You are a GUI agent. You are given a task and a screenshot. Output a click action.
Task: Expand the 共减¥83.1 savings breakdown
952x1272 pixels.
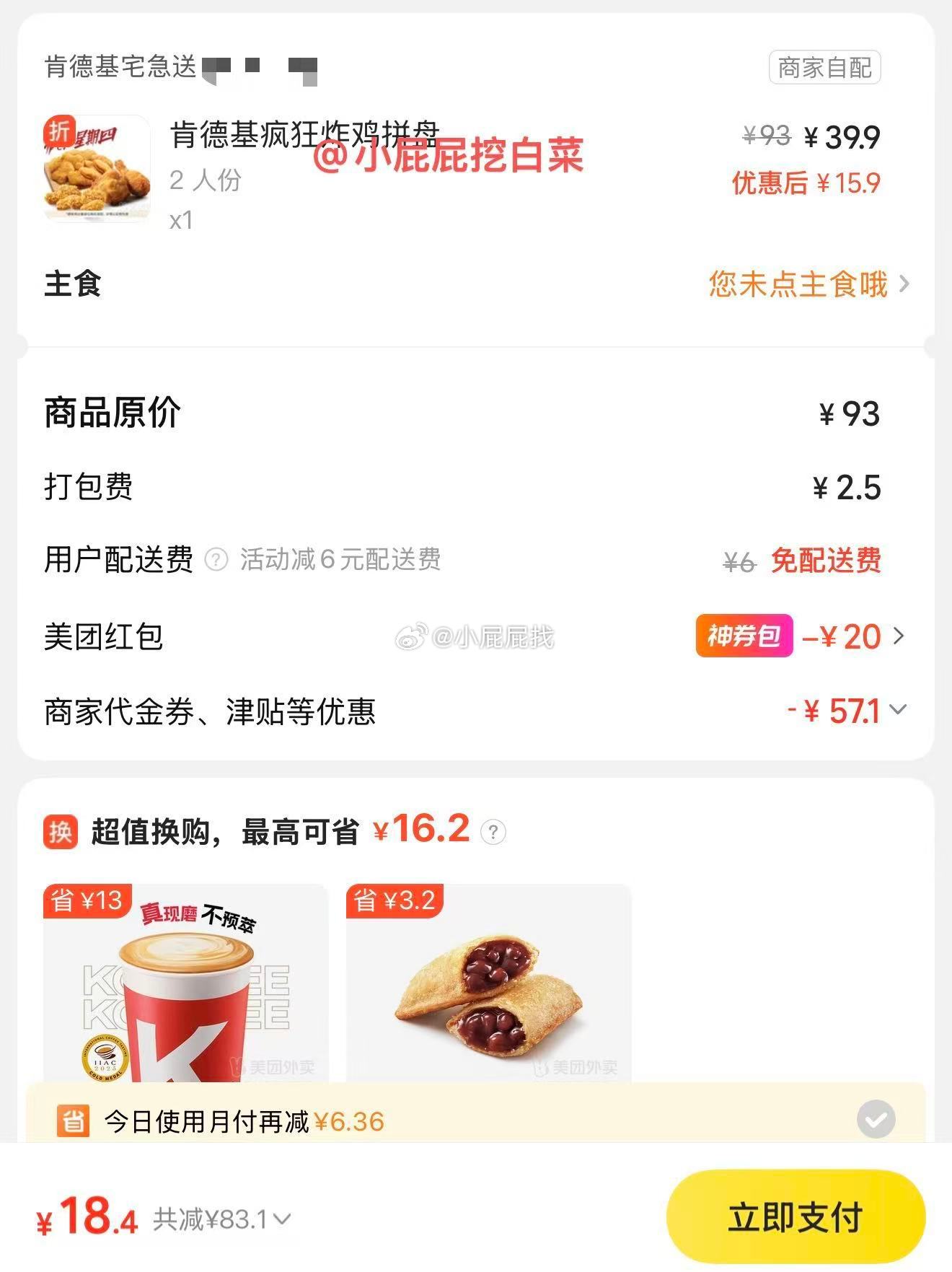click(222, 1219)
